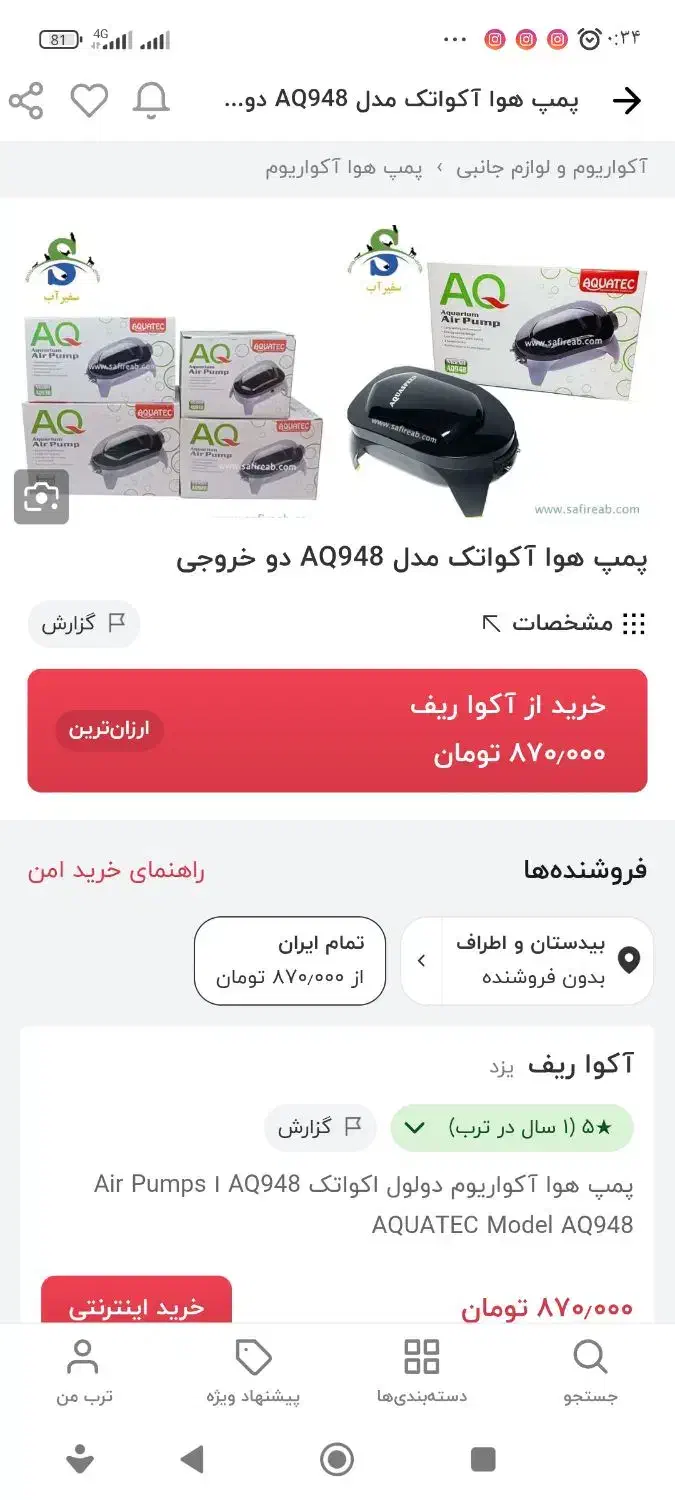Select the تمام ایران sellers chip

[290, 960]
